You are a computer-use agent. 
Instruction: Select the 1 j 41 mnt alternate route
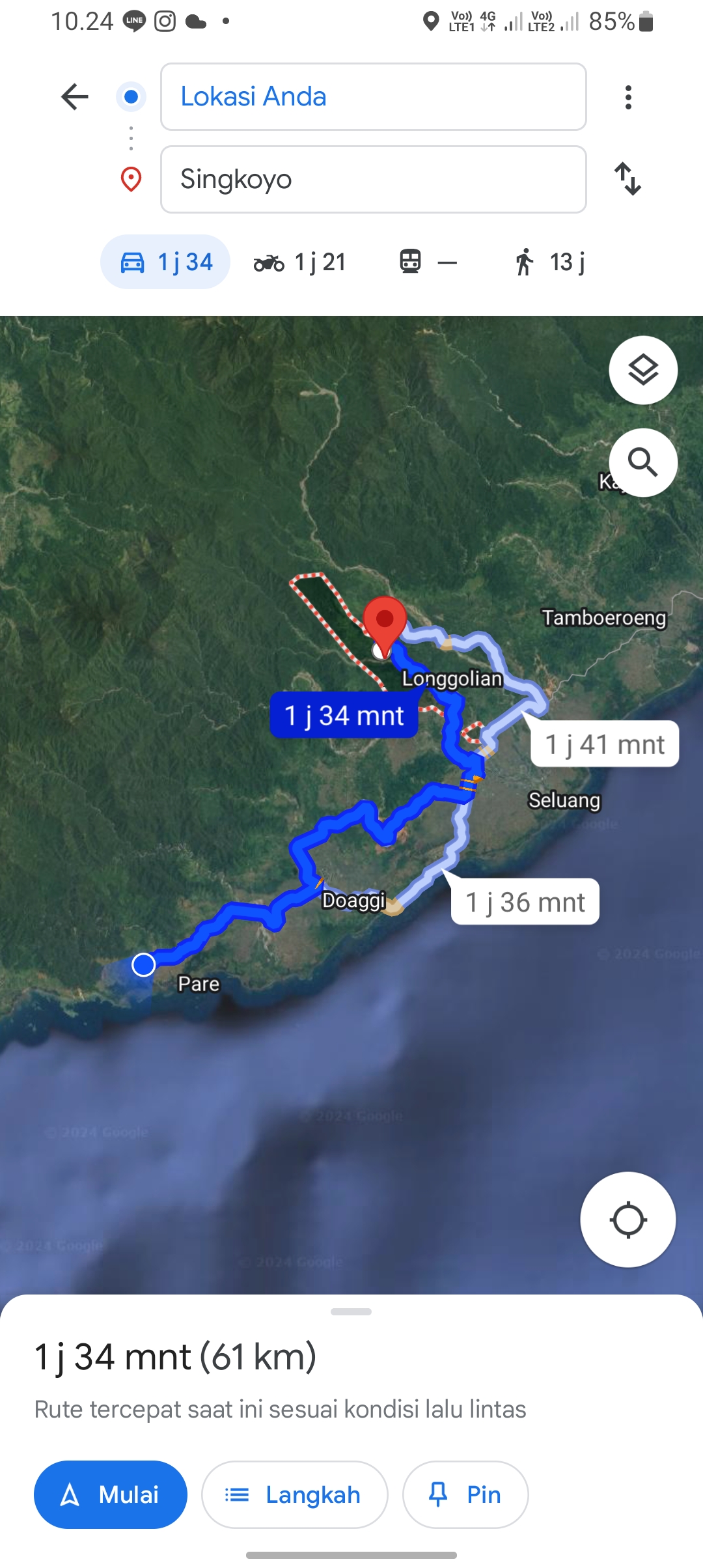pos(605,744)
